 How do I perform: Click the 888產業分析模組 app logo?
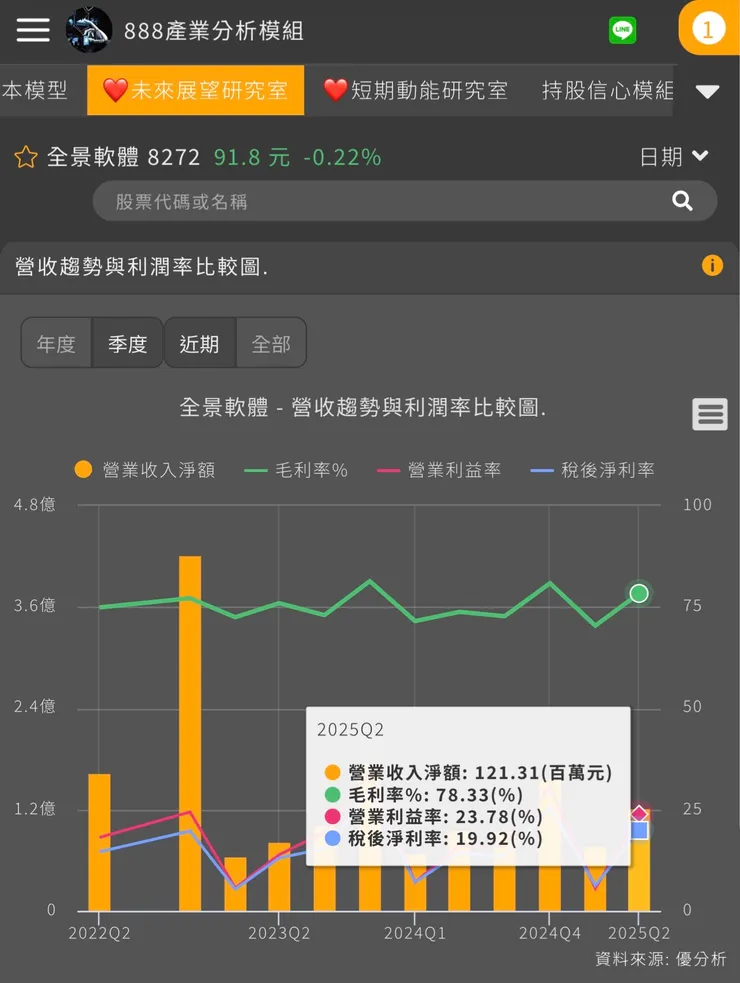click(89, 30)
